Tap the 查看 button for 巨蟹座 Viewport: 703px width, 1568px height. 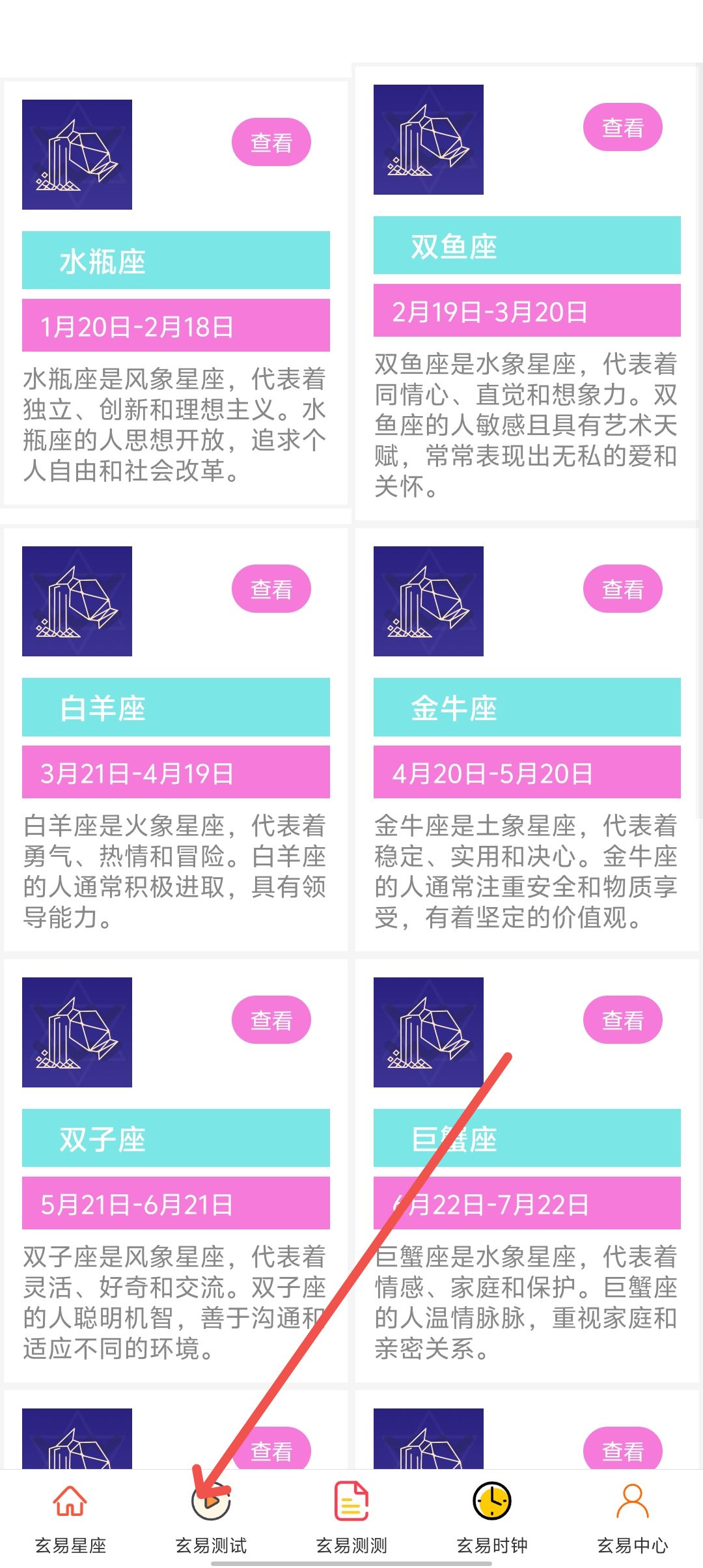pos(622,1020)
